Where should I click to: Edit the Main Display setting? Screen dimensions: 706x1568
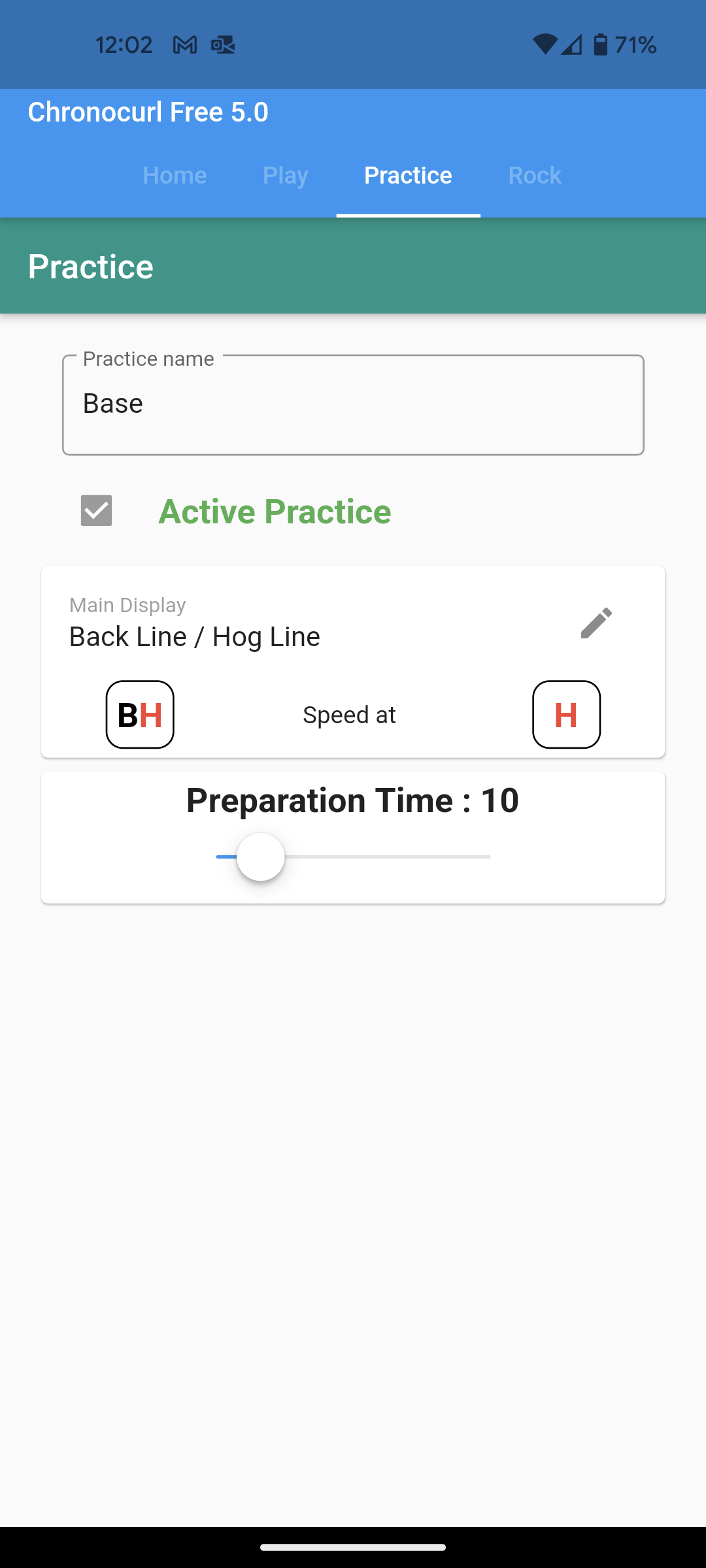(x=596, y=623)
